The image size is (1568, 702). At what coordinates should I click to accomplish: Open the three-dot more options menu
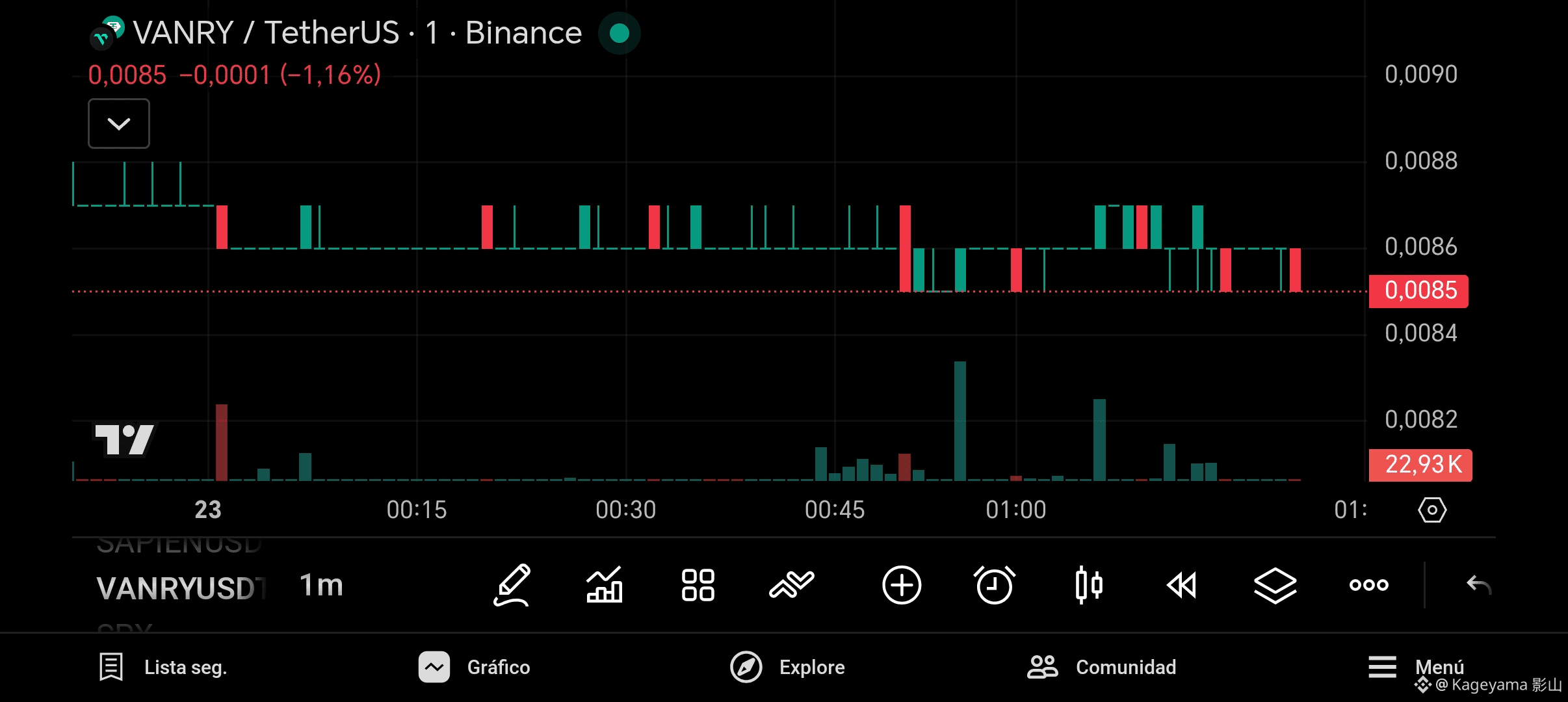[x=1369, y=585]
